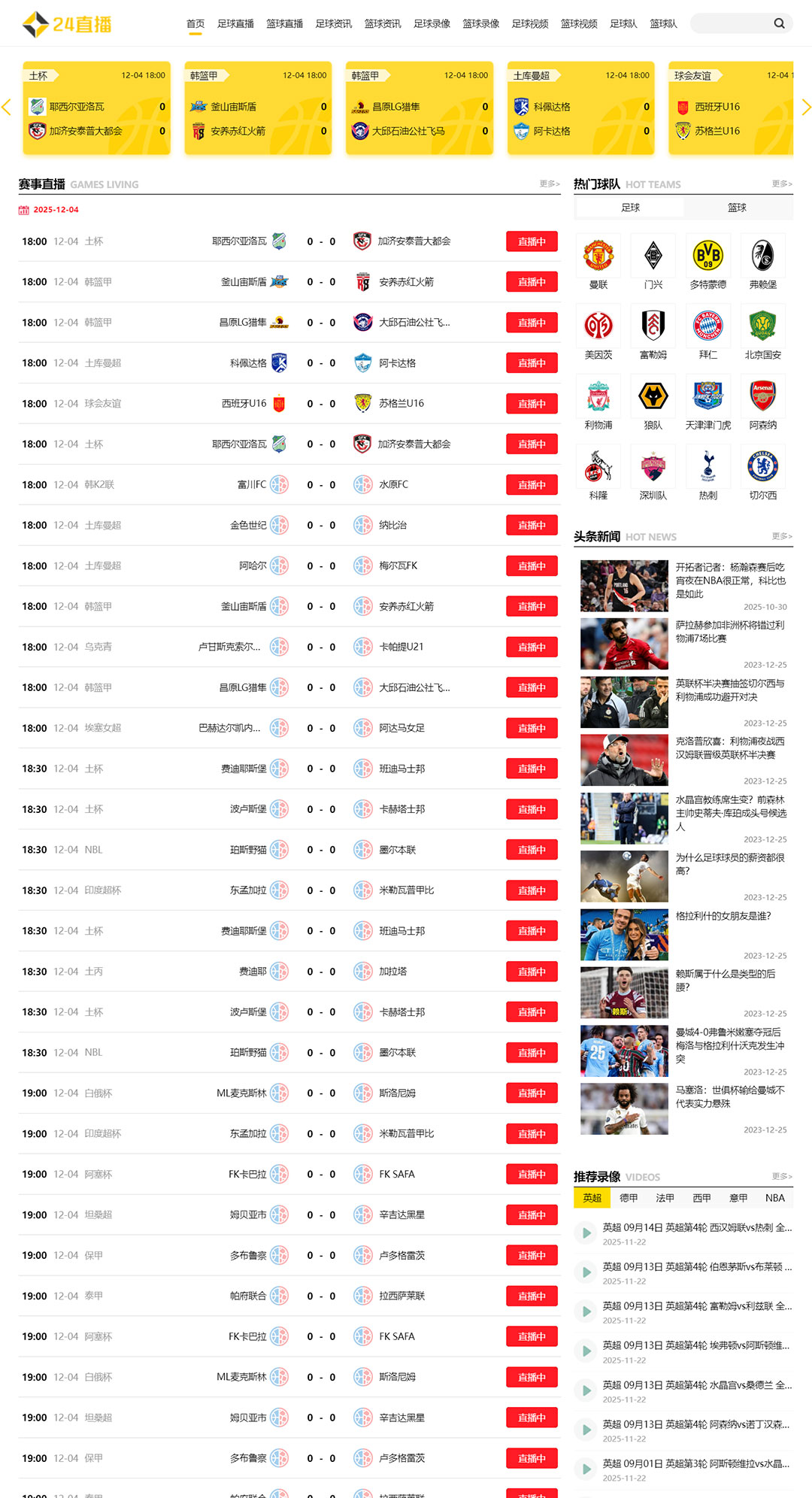Switch hot teams to 篮球 tab
The height and width of the screenshot is (1498, 812).
coord(737,208)
